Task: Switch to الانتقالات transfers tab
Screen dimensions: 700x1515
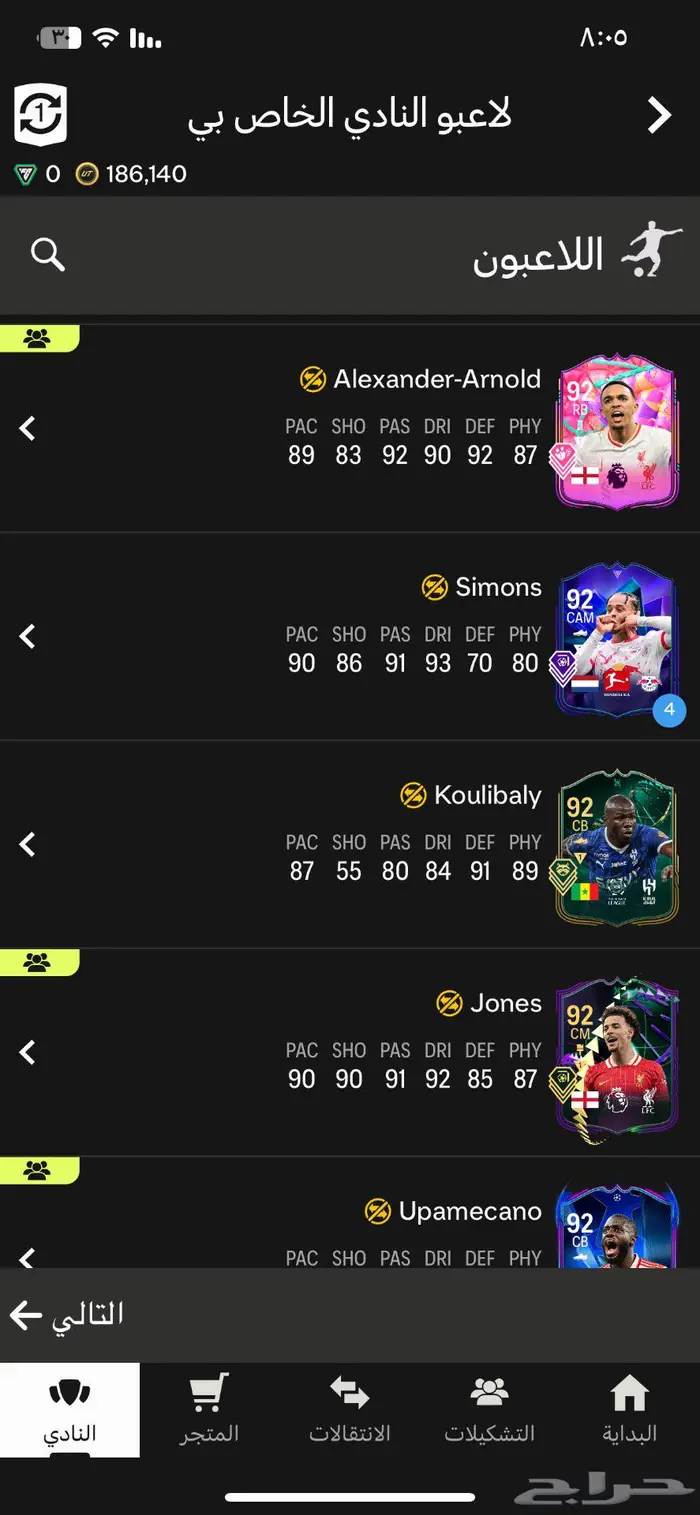Action: pyautogui.click(x=349, y=1410)
